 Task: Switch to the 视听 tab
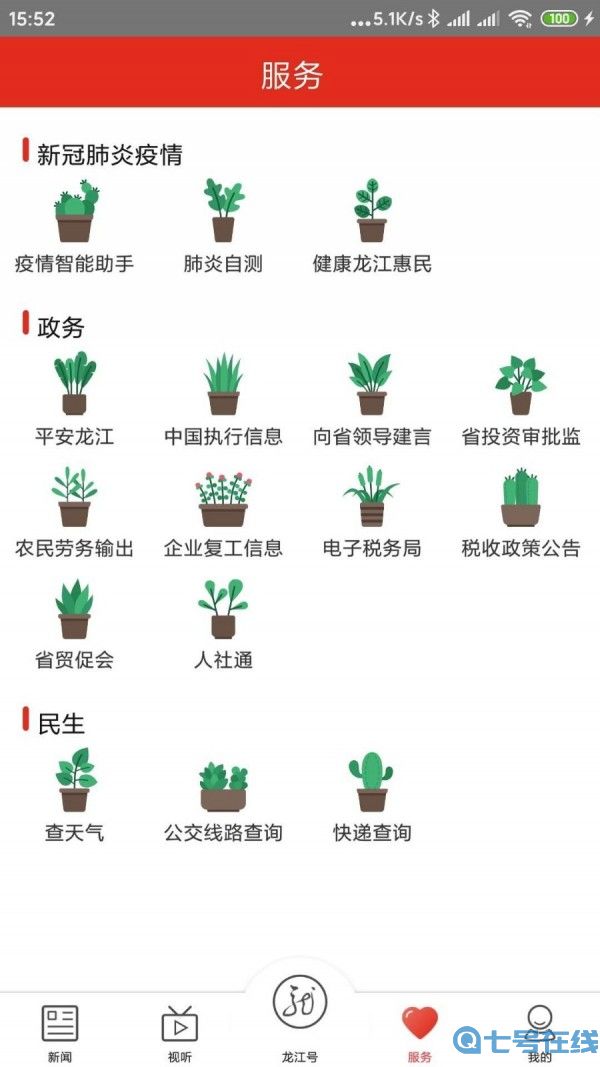point(180,1032)
